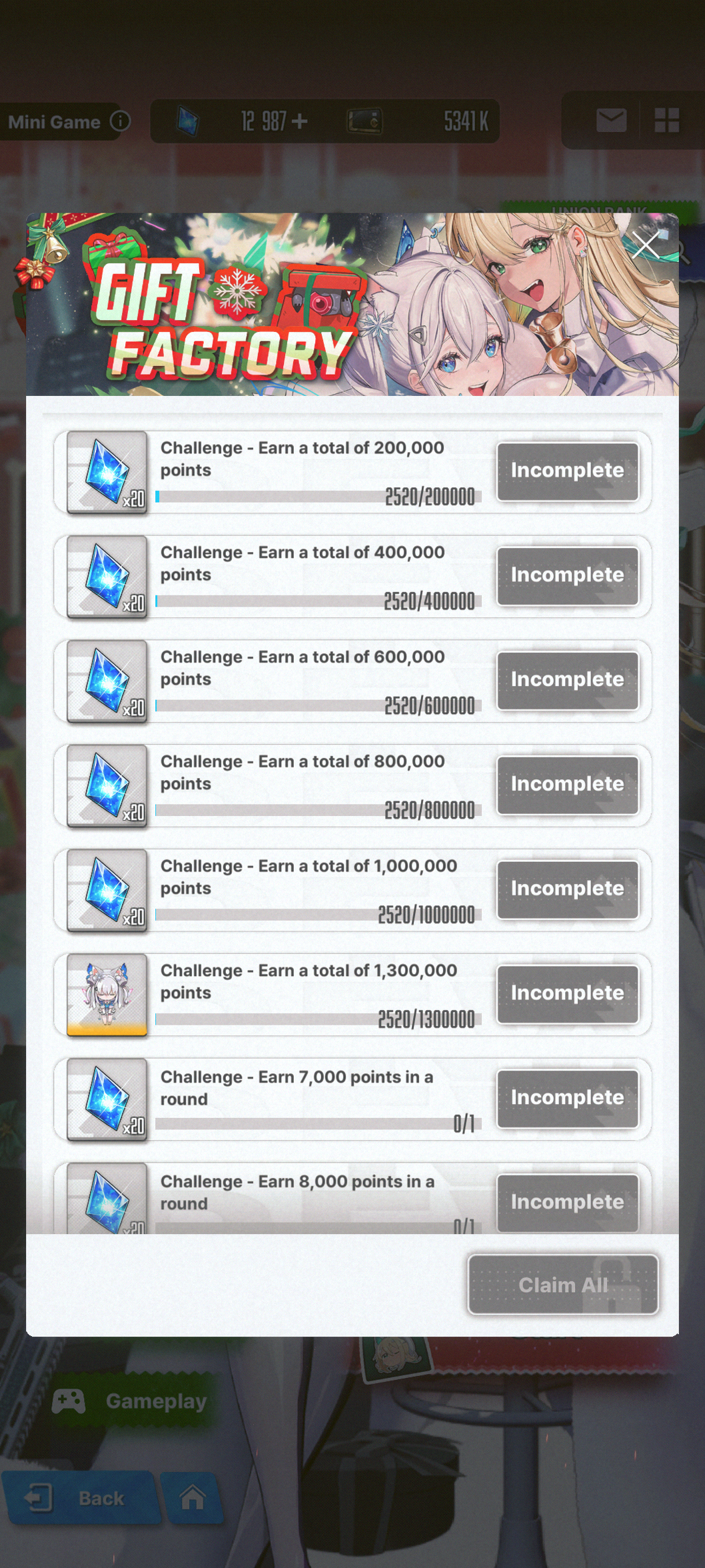705x1568 pixels.
Task: Tap Incomplete for the 1,000,000 points challenge
Action: [568, 889]
